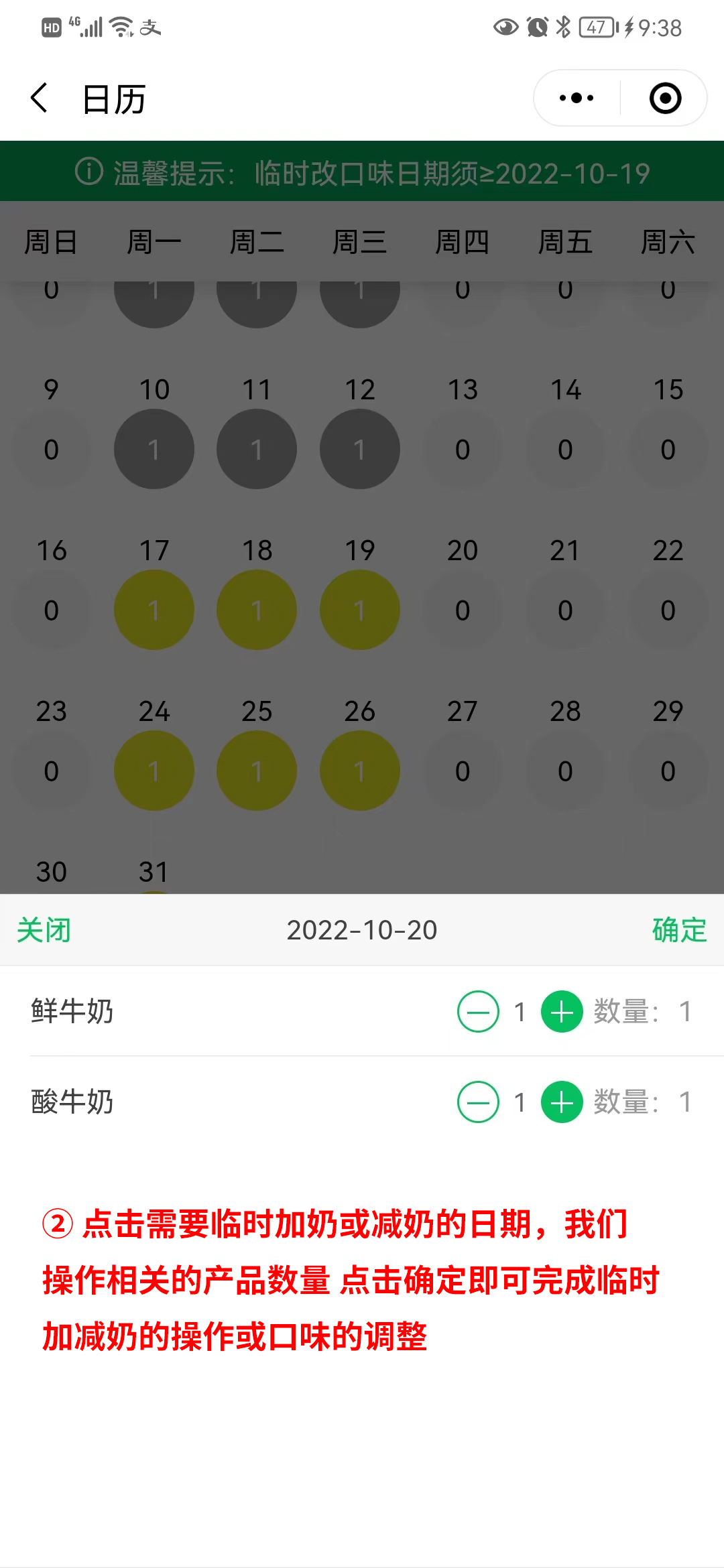Image resolution: width=724 pixels, height=1568 pixels.
Task: Increase the 鲜牛奶 quantity by one
Action: point(562,1011)
